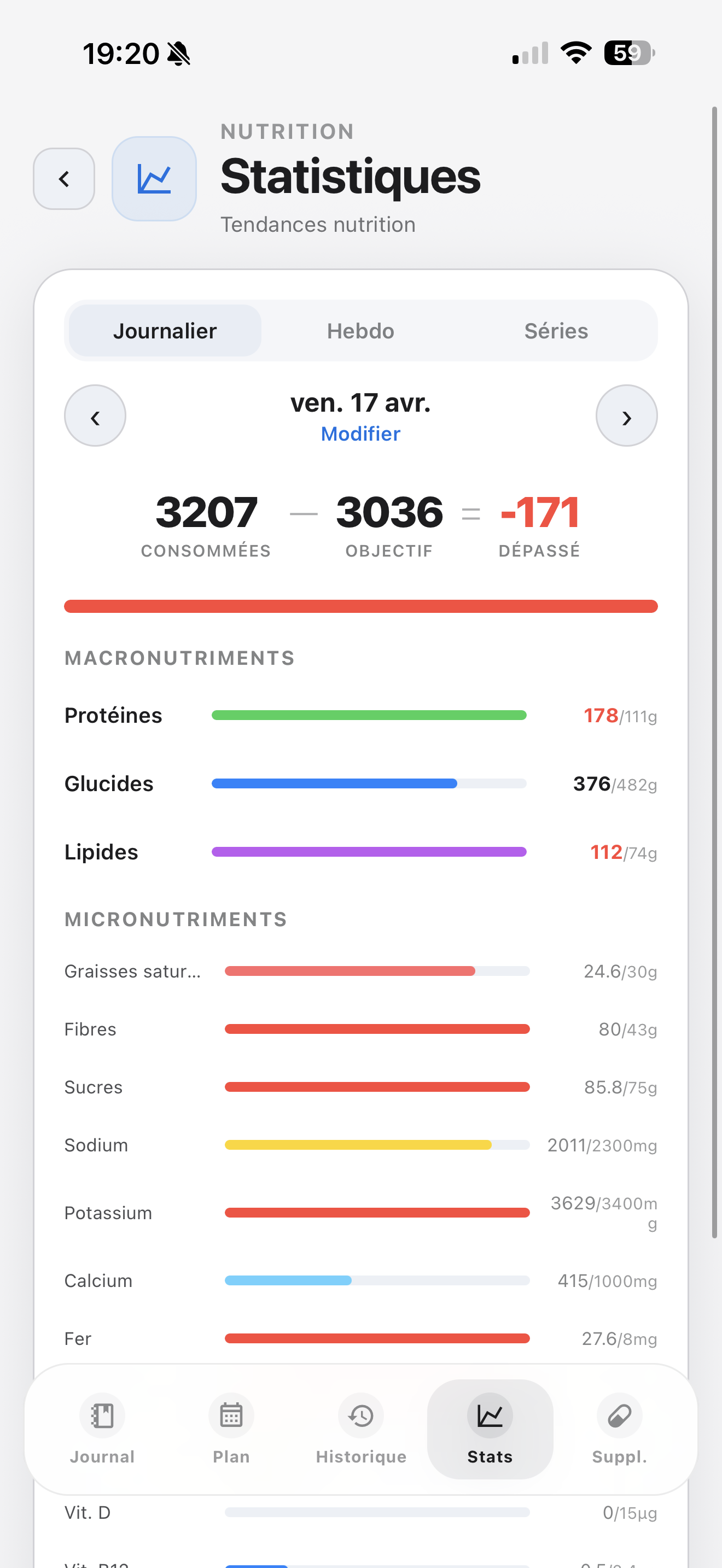Image resolution: width=722 pixels, height=1568 pixels.
Task: Tap the -171 Dépassé calorie value
Action: [538, 513]
